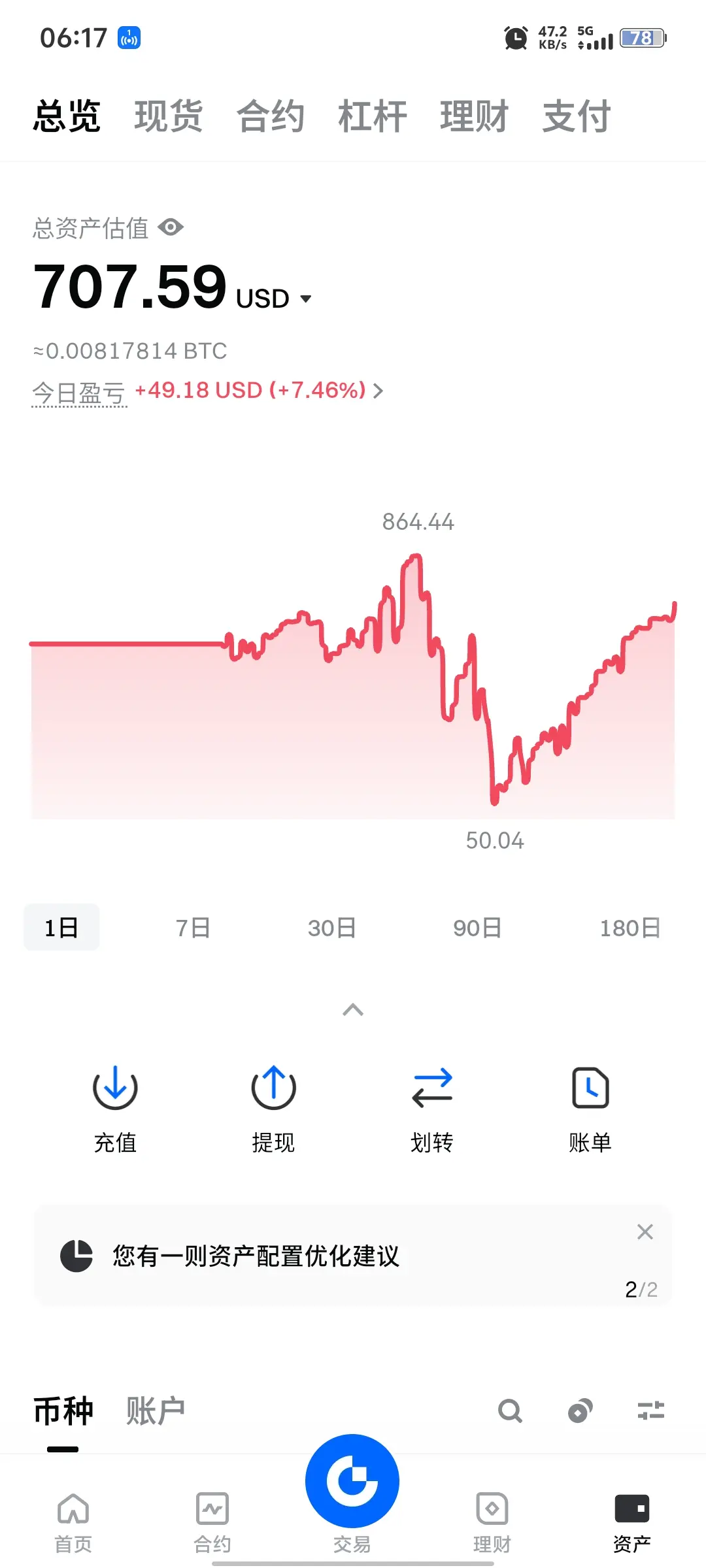Select the 7日 chart range
706x1568 pixels.
tap(193, 928)
